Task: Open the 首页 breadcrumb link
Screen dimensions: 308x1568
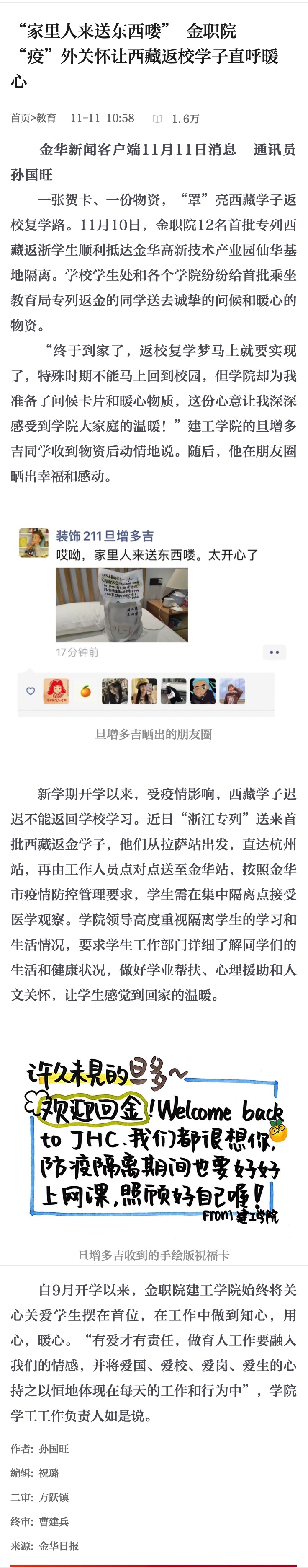Action: point(20,118)
